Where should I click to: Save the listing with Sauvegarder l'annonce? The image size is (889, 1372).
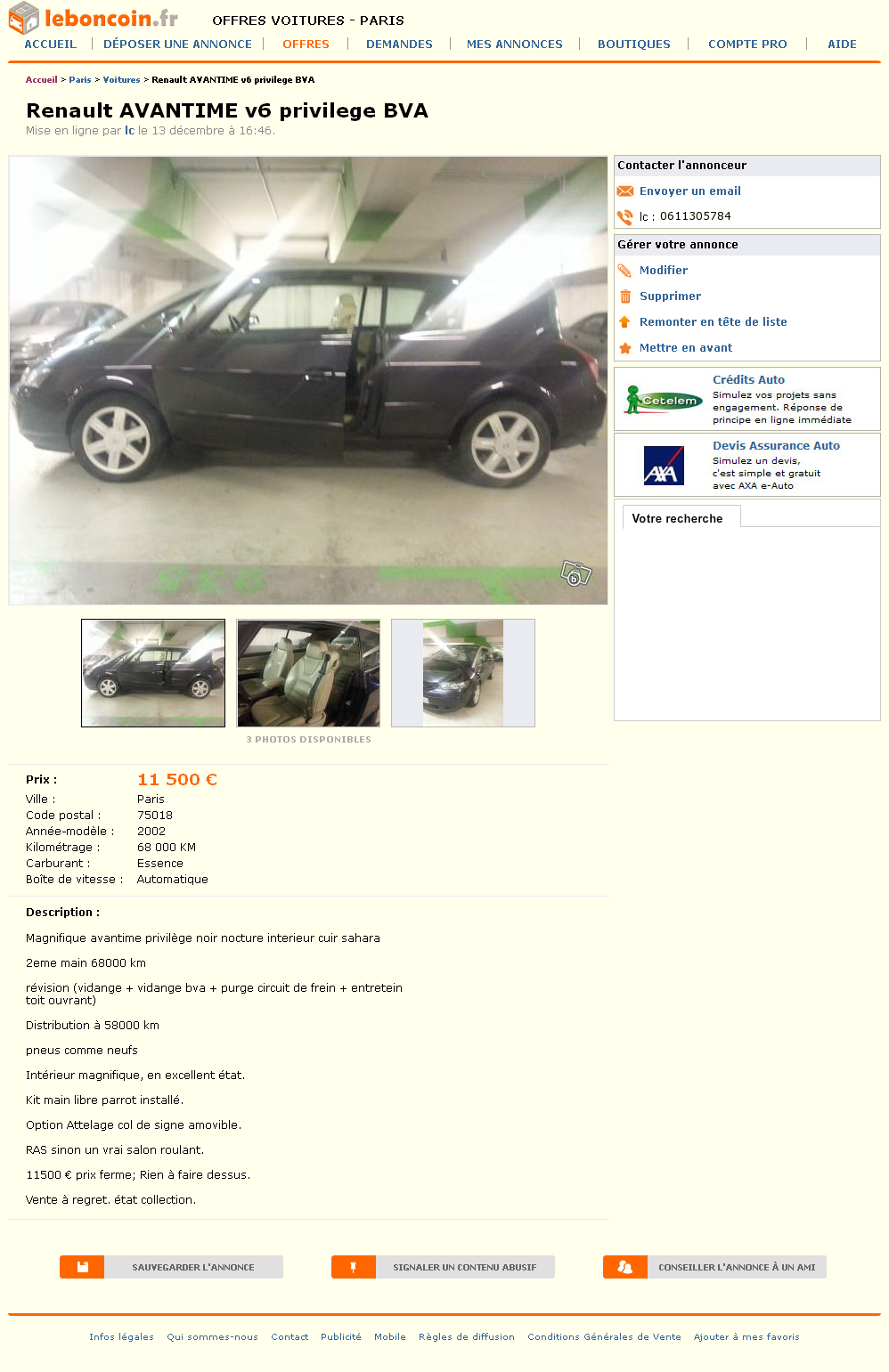pyautogui.click(x=171, y=1267)
